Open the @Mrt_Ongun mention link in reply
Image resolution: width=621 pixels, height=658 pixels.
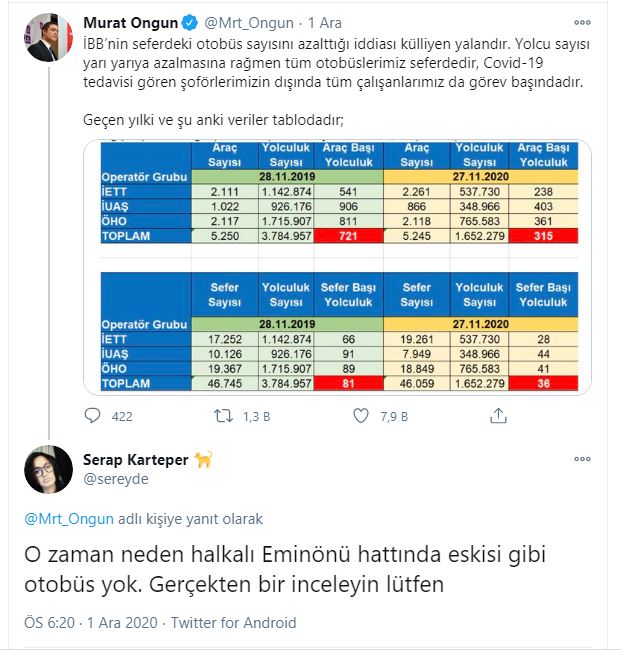click(66, 518)
